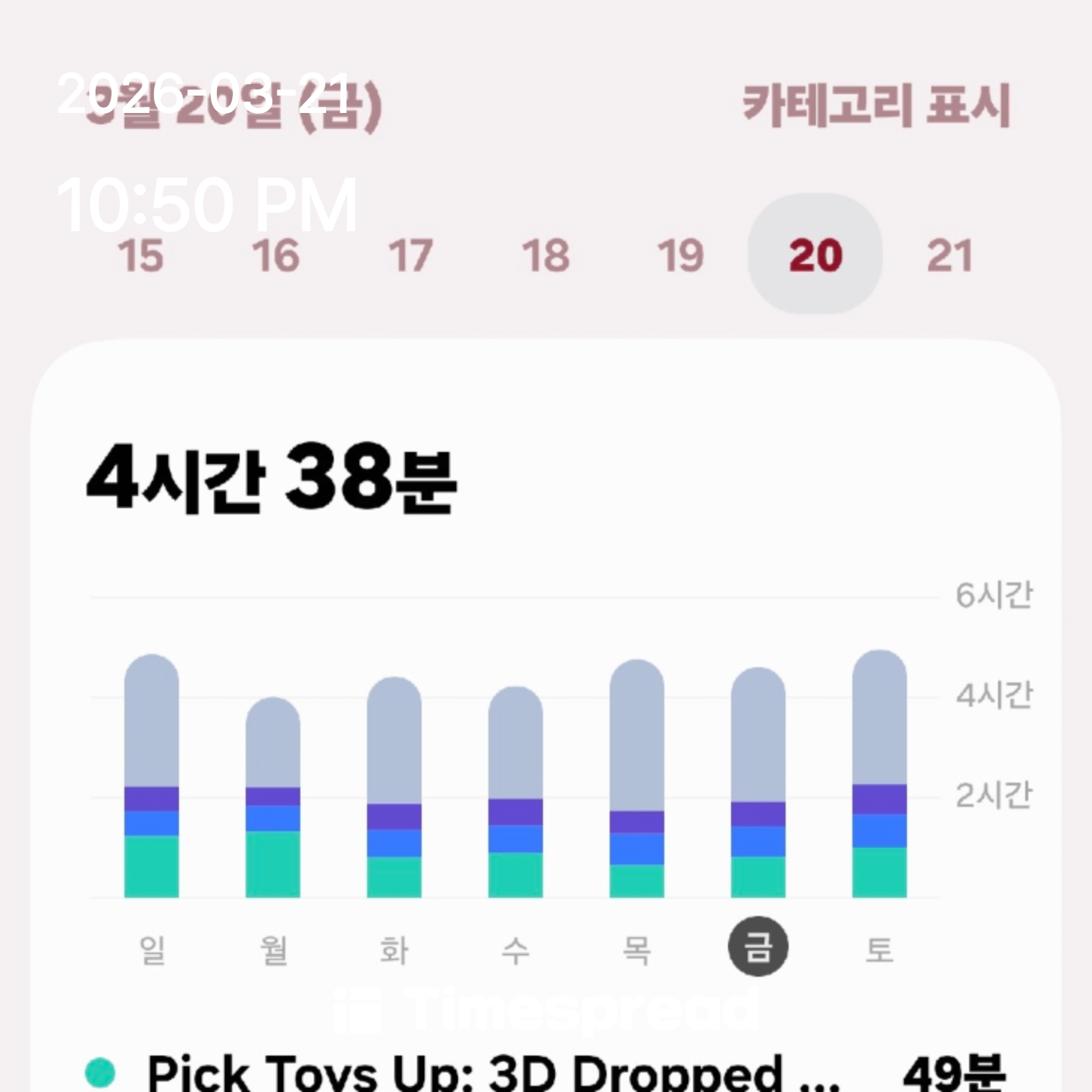Select date 16 in the date strip
1092x1092 pixels.
275,256
